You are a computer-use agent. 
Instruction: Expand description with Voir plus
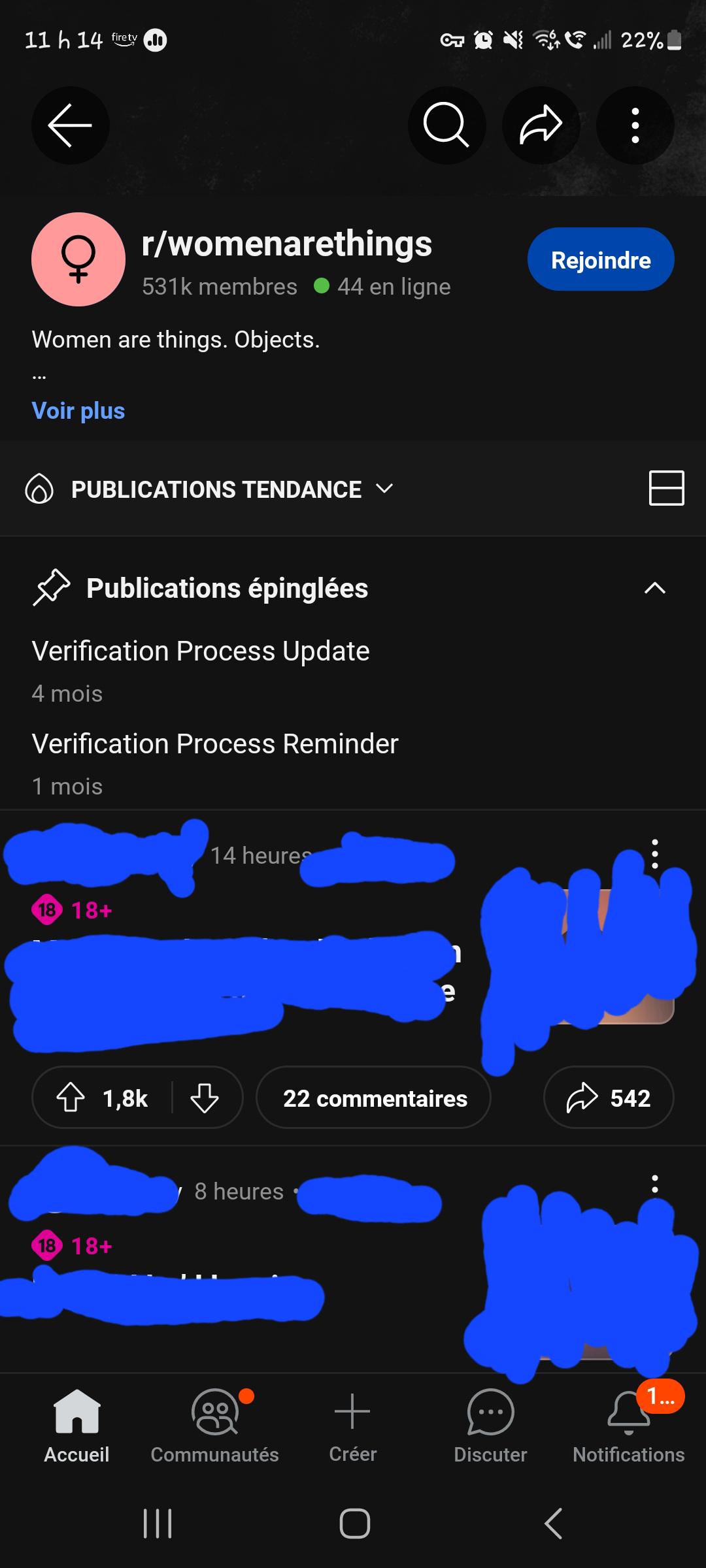78,411
